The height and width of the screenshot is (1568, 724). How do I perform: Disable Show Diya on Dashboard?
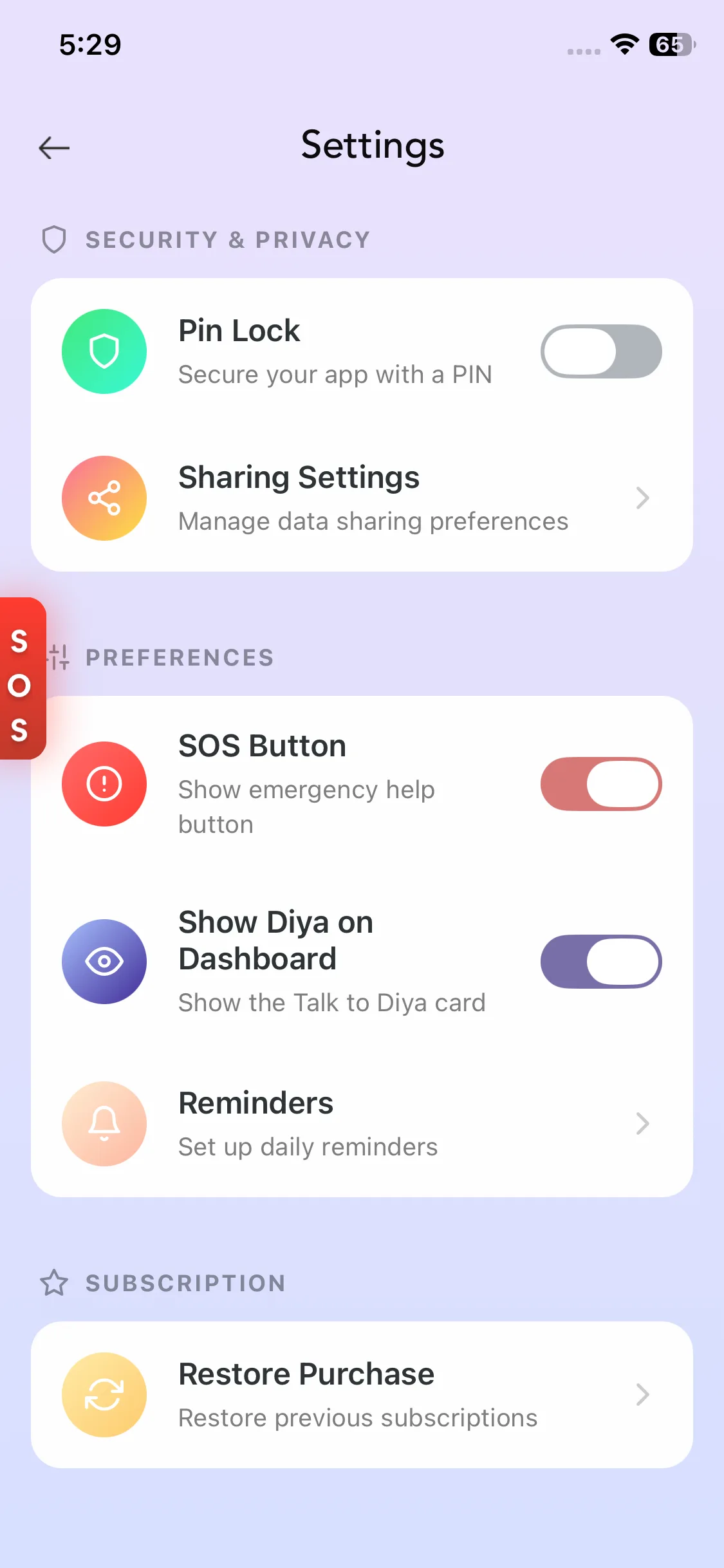[x=600, y=962]
